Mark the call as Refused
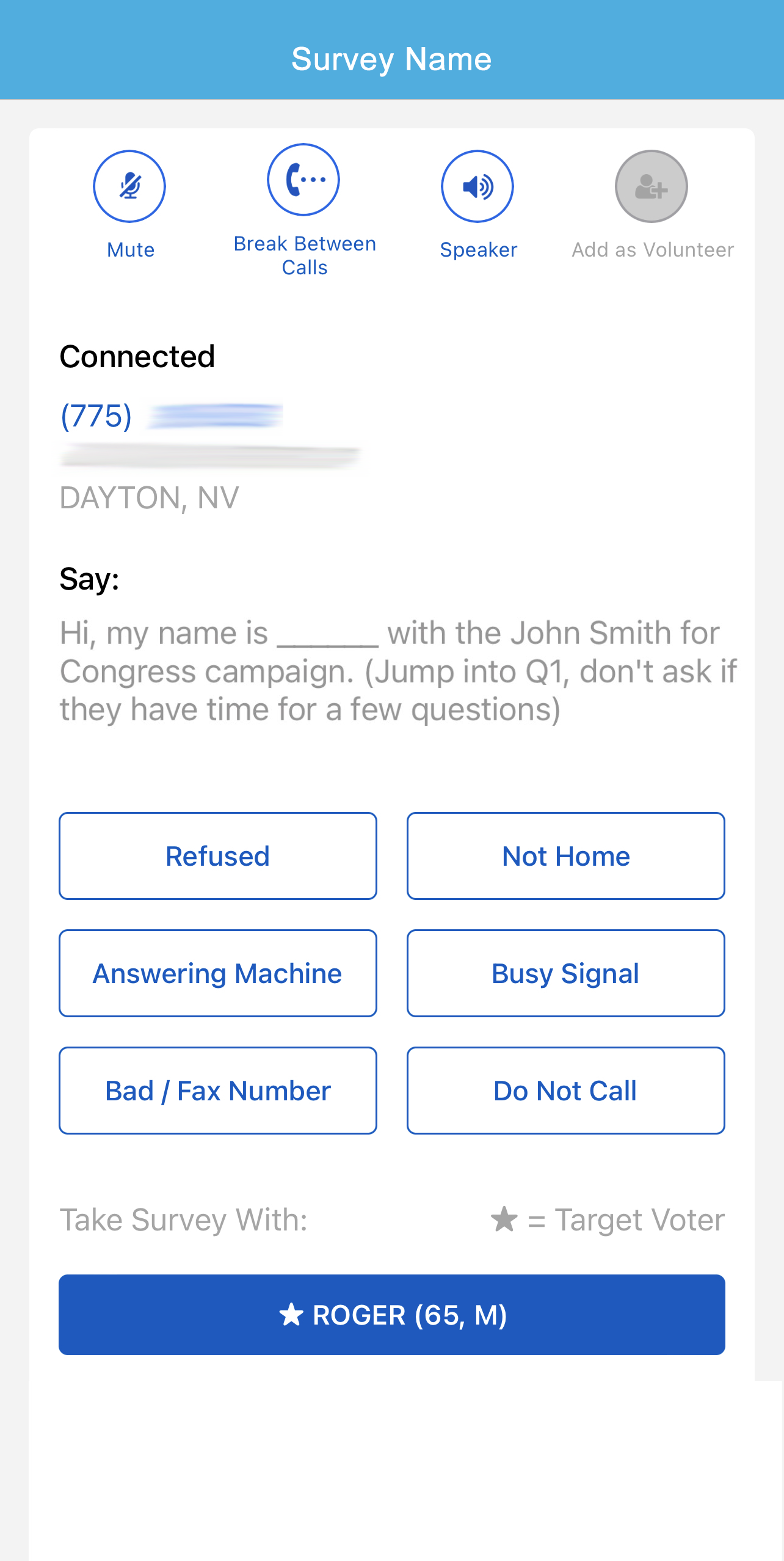784x1561 pixels. point(218,856)
